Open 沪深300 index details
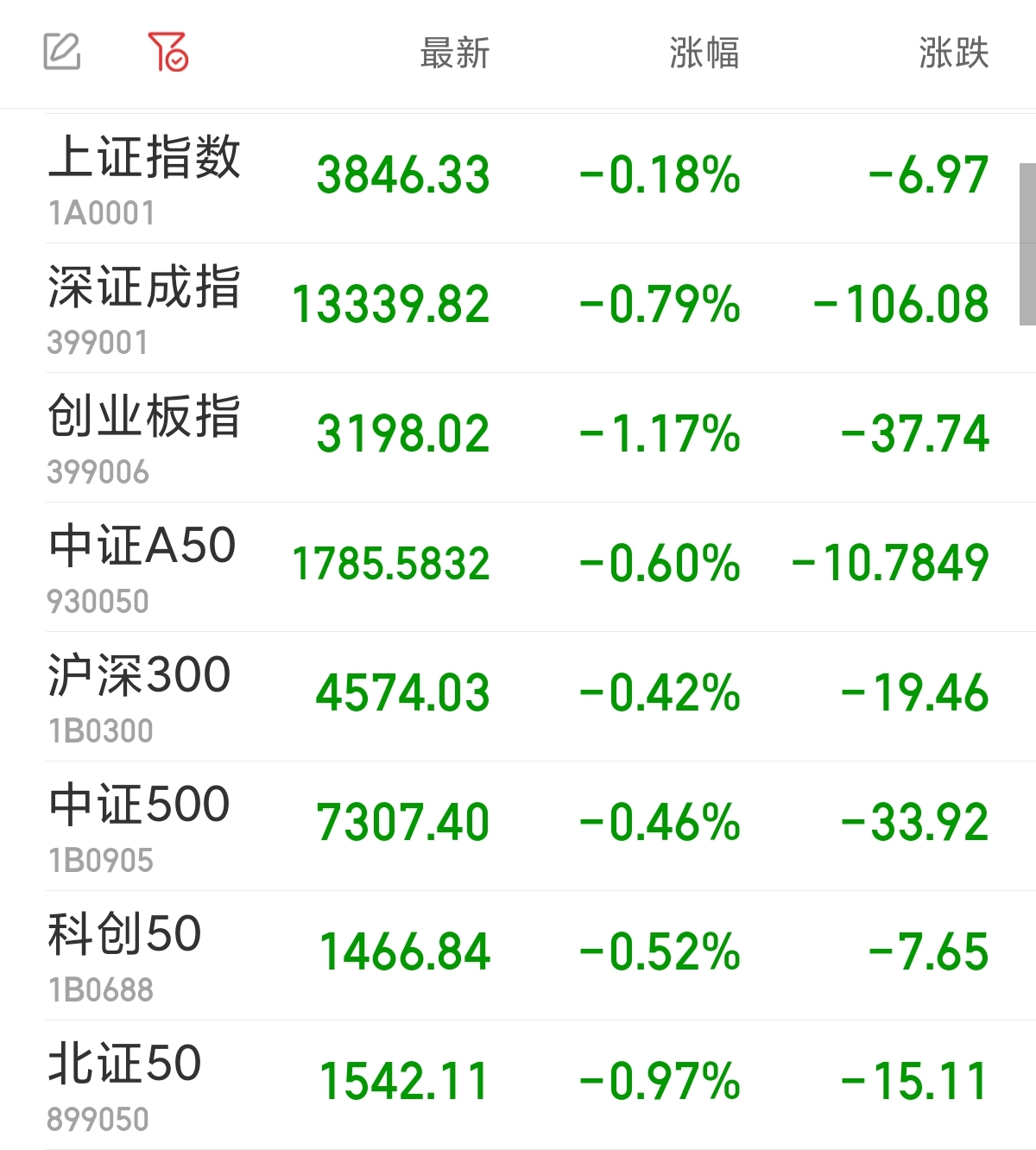This screenshot has width=1036, height=1150. click(518, 697)
